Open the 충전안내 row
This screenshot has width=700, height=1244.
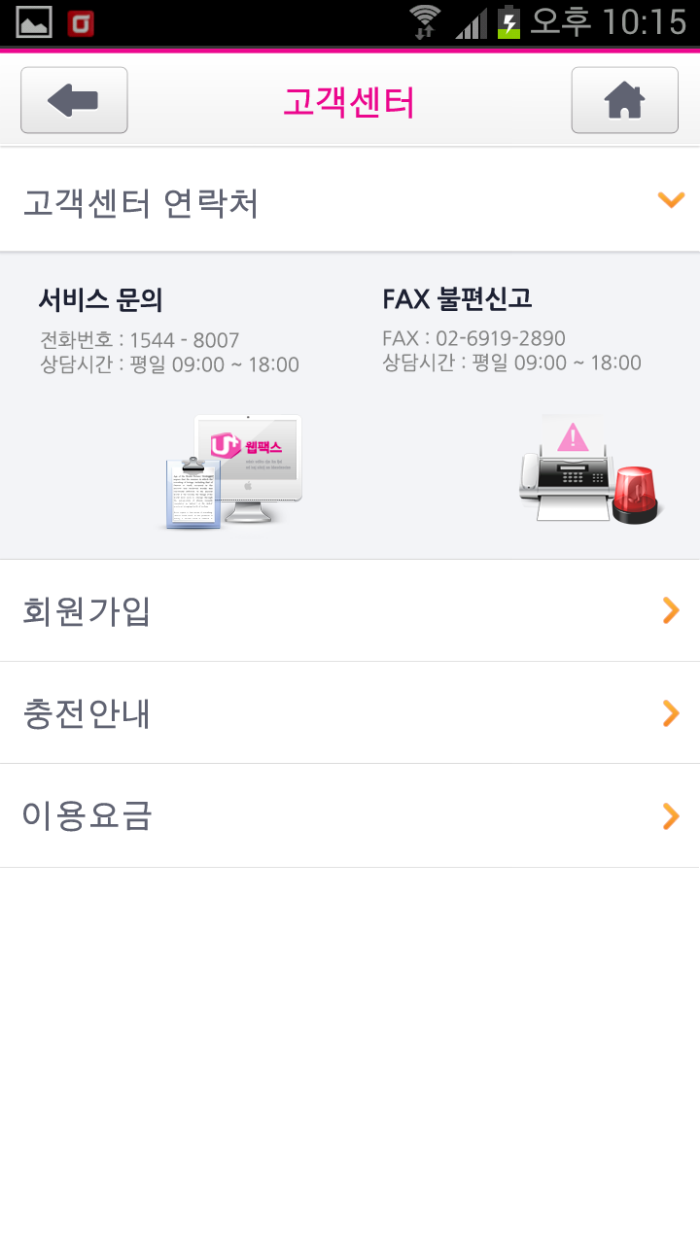pyautogui.click(x=350, y=713)
